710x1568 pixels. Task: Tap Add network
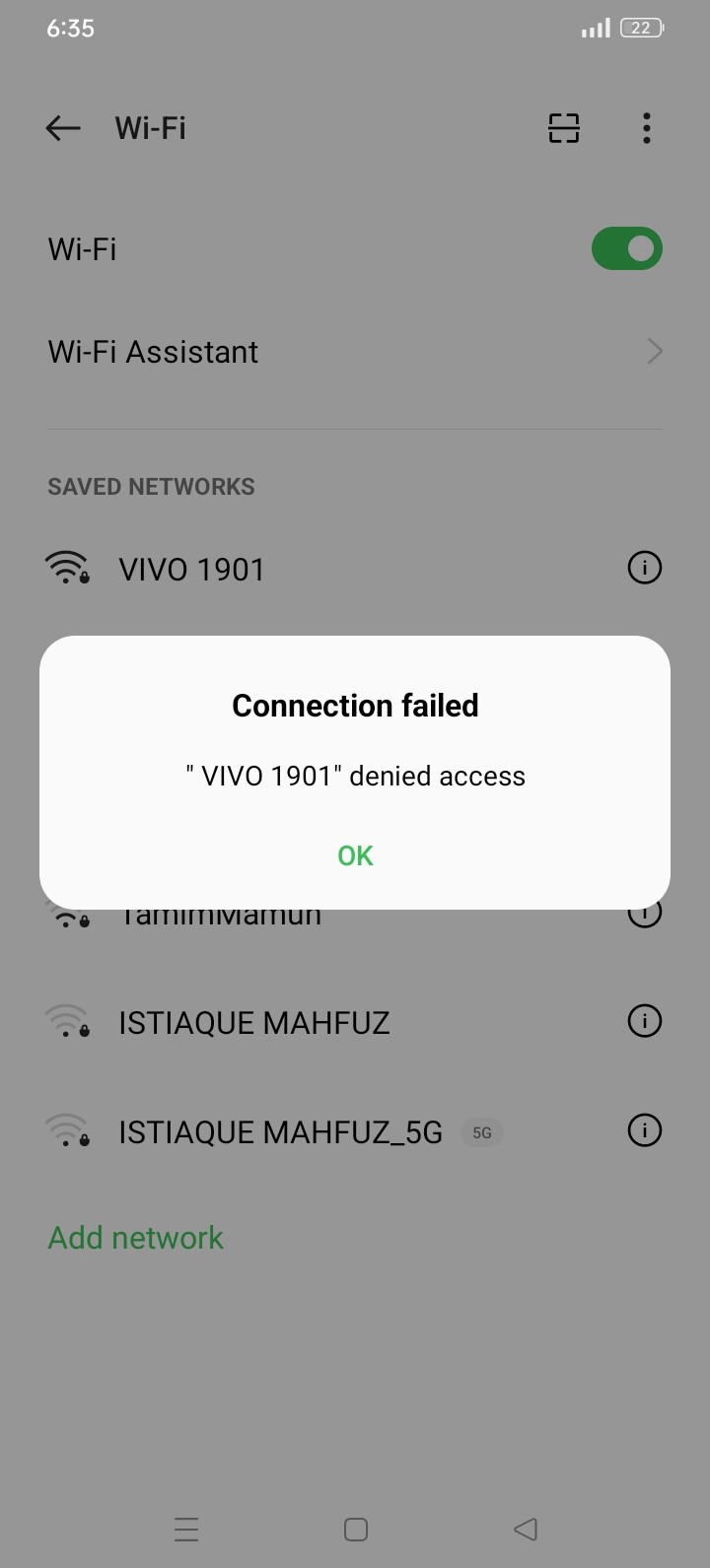(136, 1238)
